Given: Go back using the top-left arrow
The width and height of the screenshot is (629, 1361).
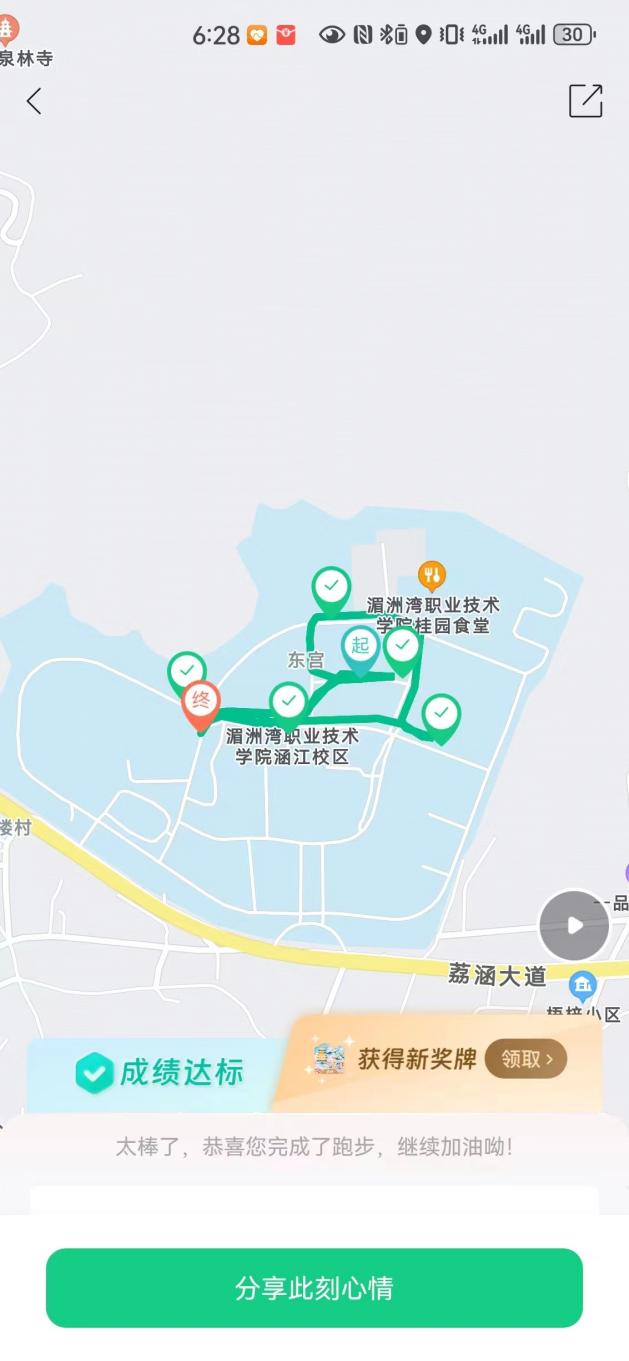Looking at the screenshot, I should click(x=34, y=101).
